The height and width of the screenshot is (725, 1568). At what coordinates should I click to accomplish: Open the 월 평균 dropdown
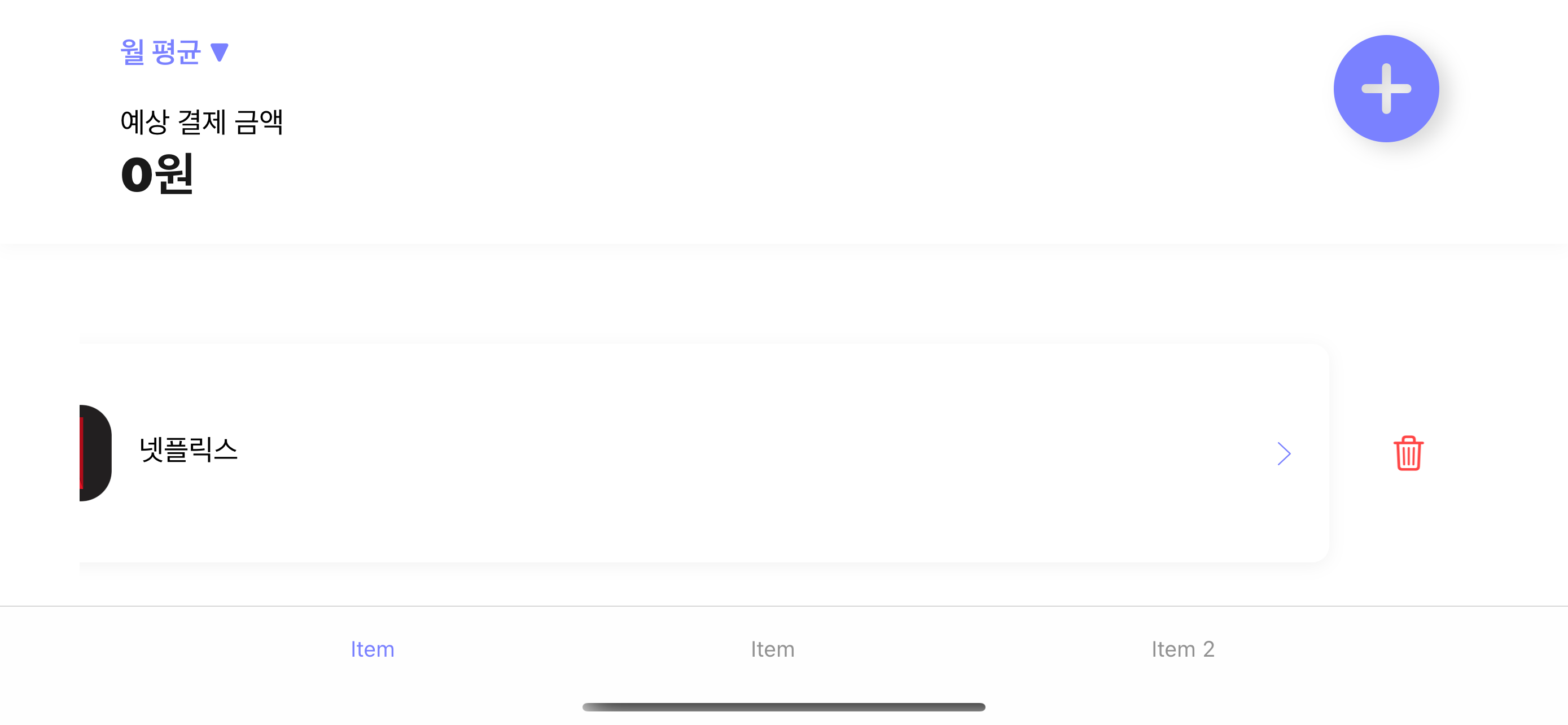[174, 53]
